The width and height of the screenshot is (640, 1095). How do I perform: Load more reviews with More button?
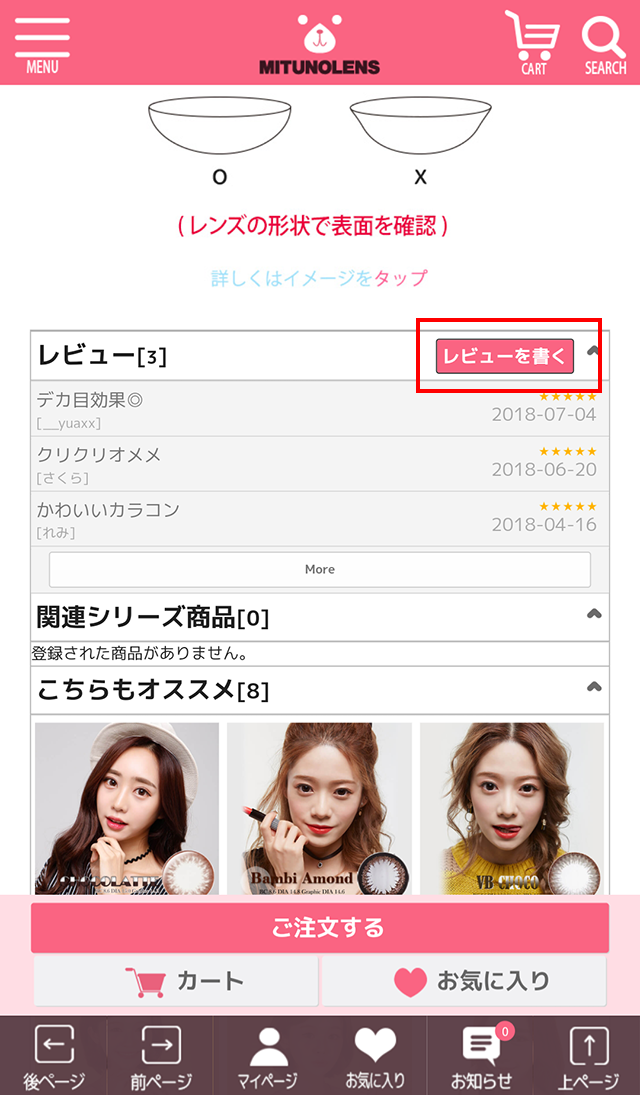320,569
